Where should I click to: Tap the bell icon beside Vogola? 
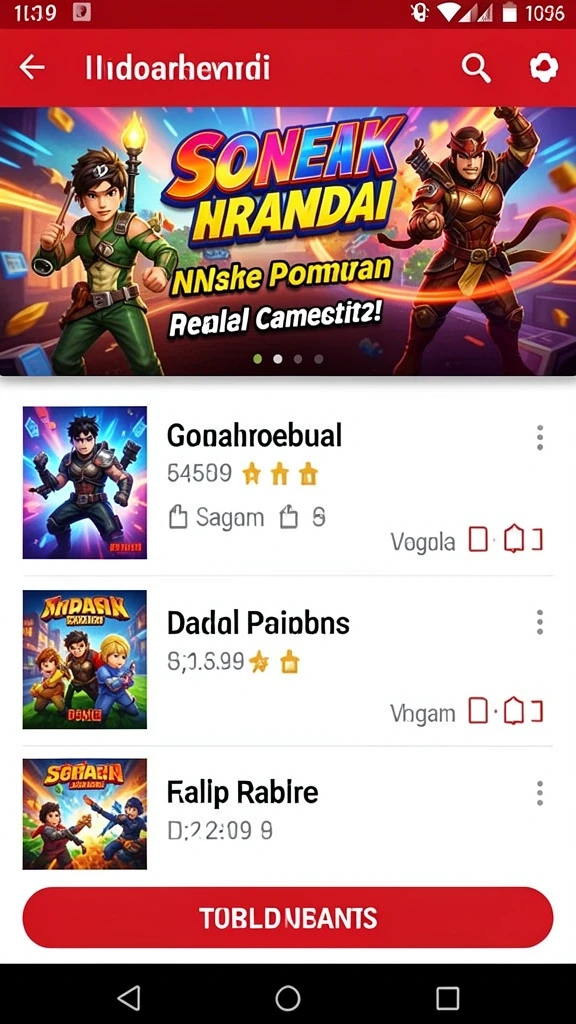[514, 541]
